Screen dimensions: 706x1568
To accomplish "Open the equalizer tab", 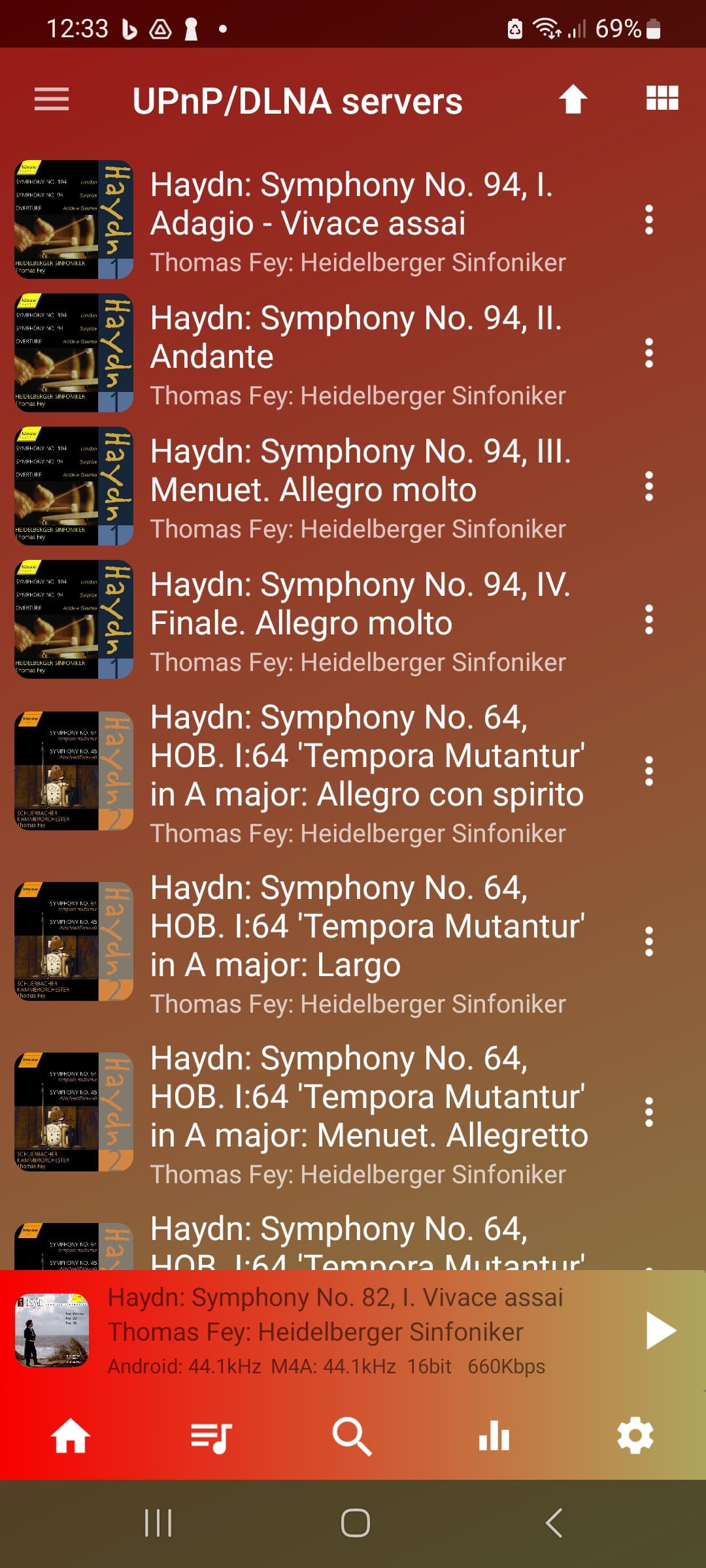I will 494,1437.
